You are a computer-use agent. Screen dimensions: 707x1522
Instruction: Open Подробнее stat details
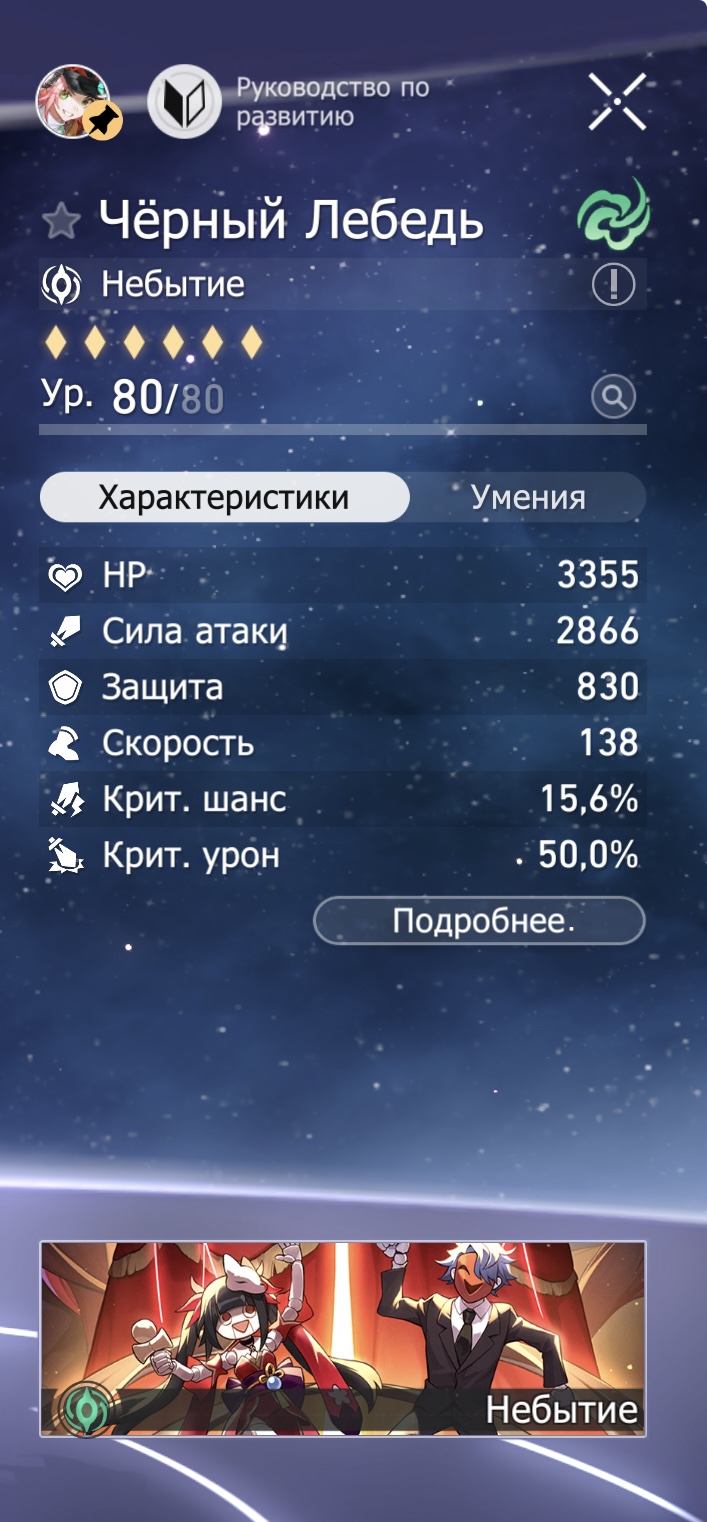click(479, 921)
